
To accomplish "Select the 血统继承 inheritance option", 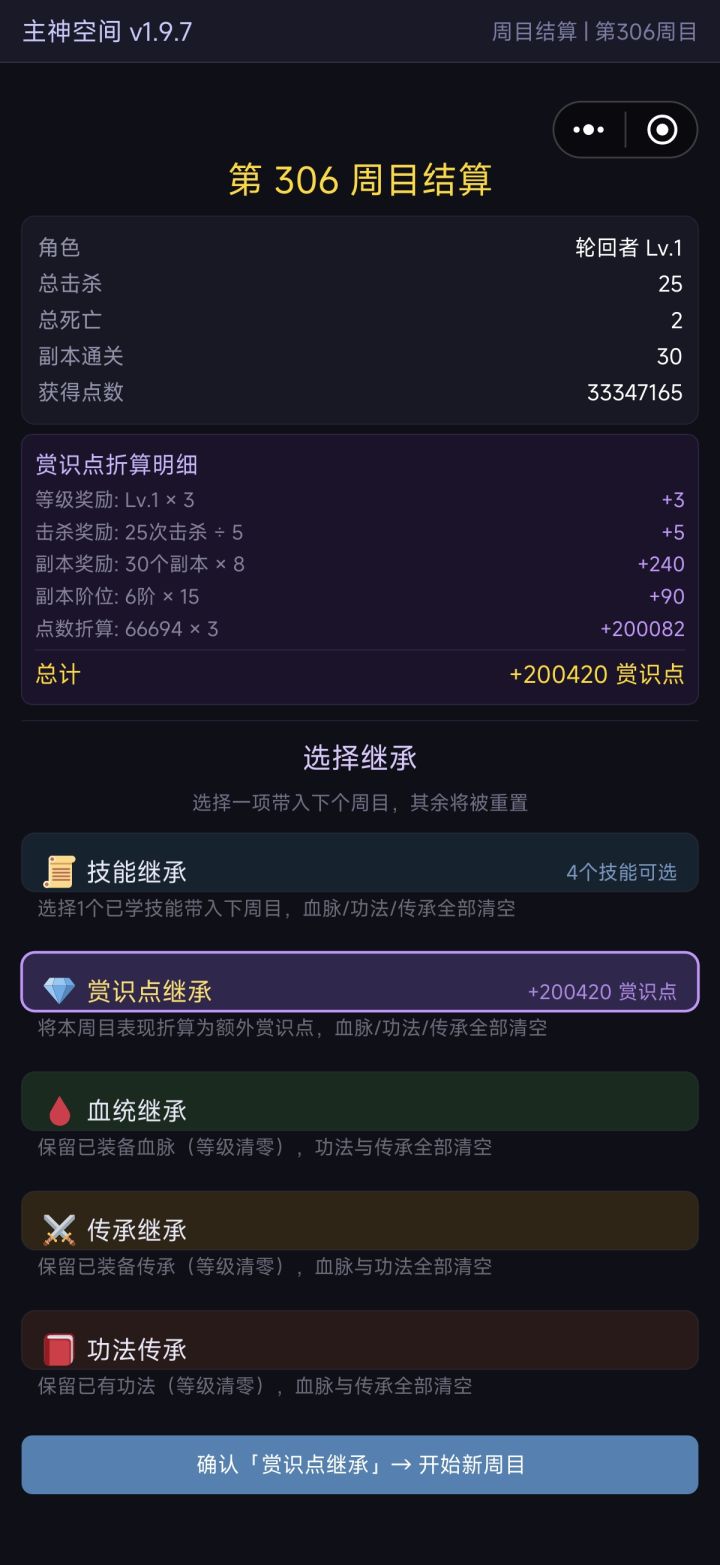I will coord(360,1101).
